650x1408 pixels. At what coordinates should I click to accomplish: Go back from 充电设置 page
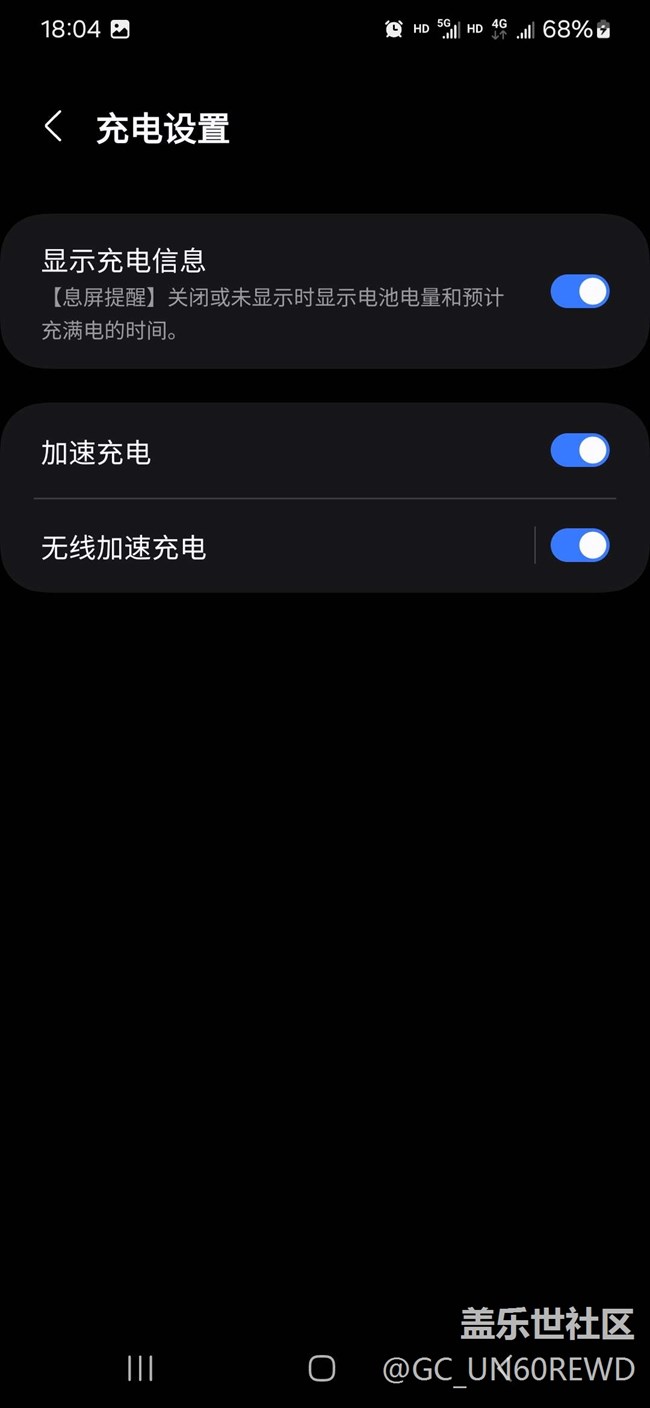click(54, 127)
